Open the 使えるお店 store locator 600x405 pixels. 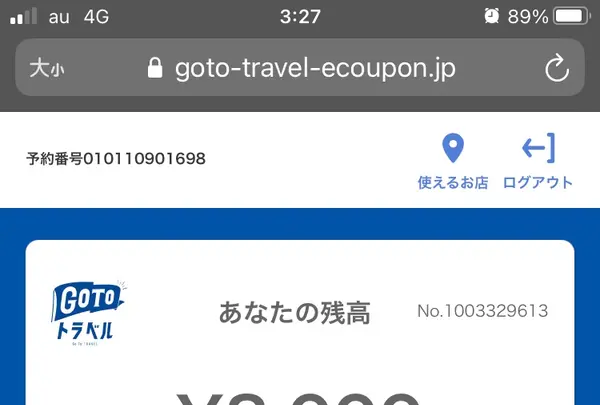pyautogui.click(x=452, y=162)
